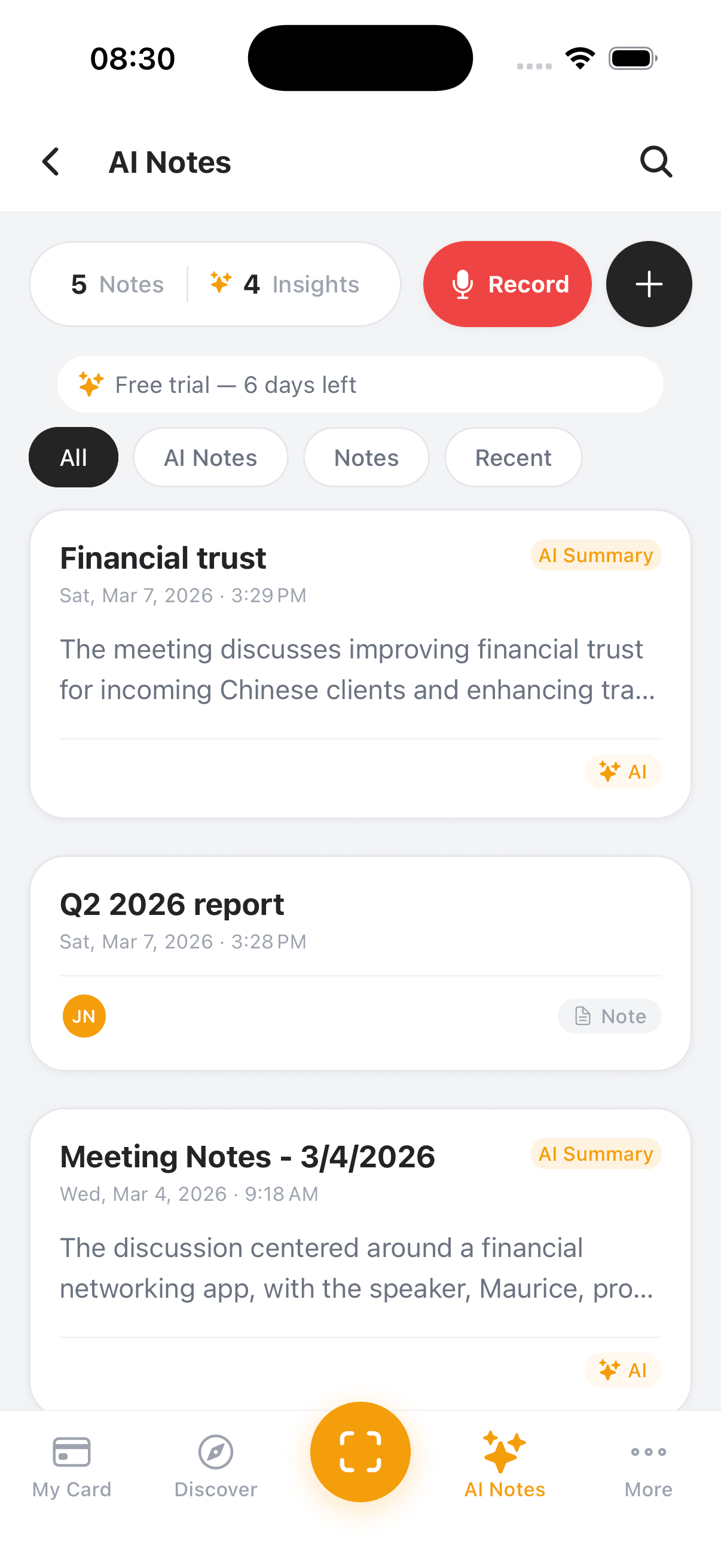The image size is (721, 1568).
Task: Go back from AI Notes
Action: point(51,162)
